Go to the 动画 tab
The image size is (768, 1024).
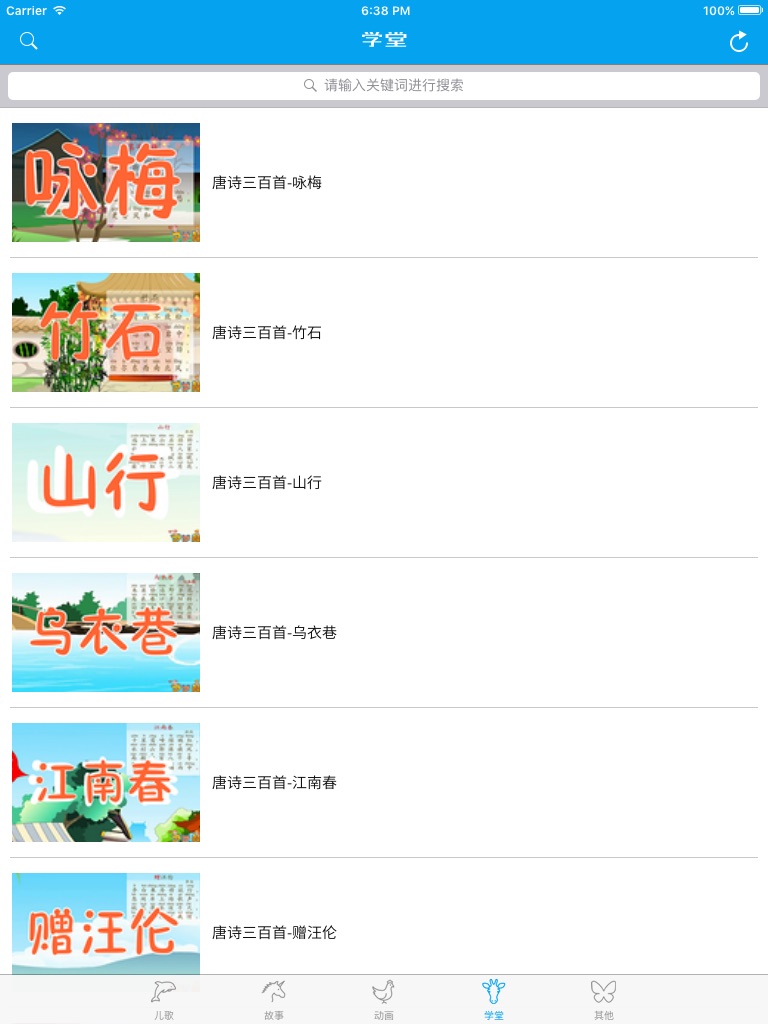point(383,1000)
